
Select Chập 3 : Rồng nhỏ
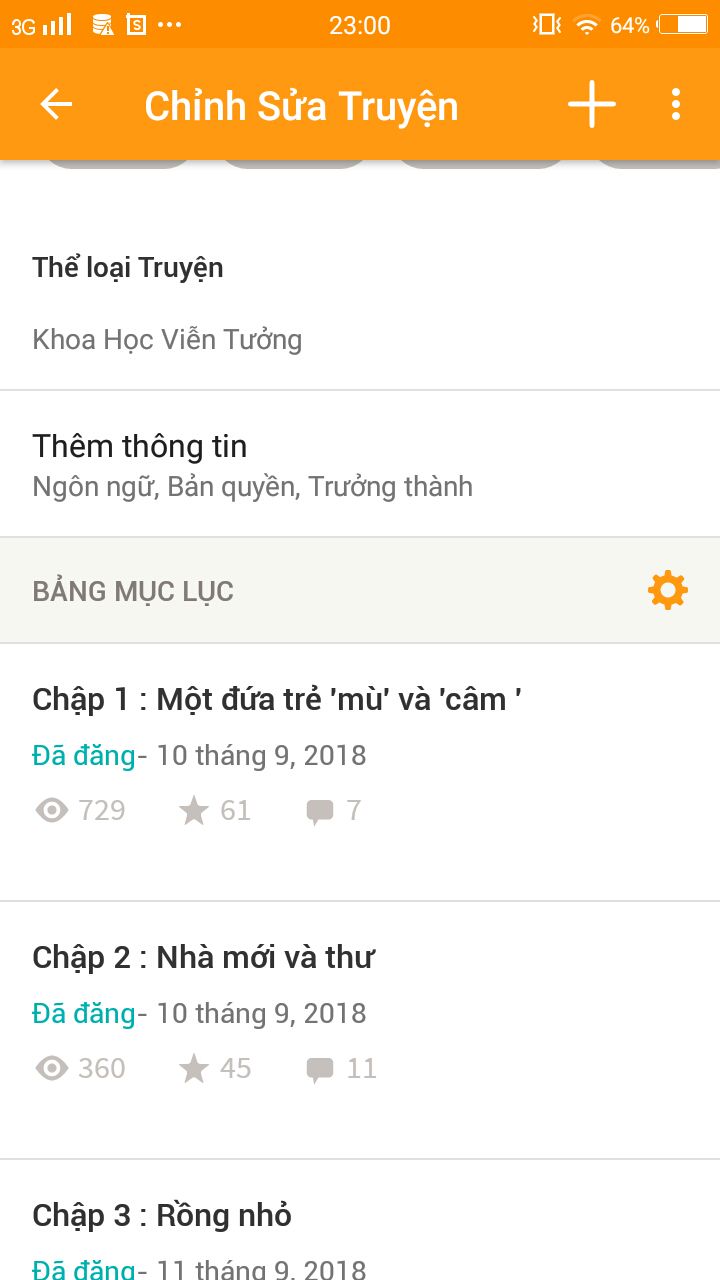tap(360, 1230)
